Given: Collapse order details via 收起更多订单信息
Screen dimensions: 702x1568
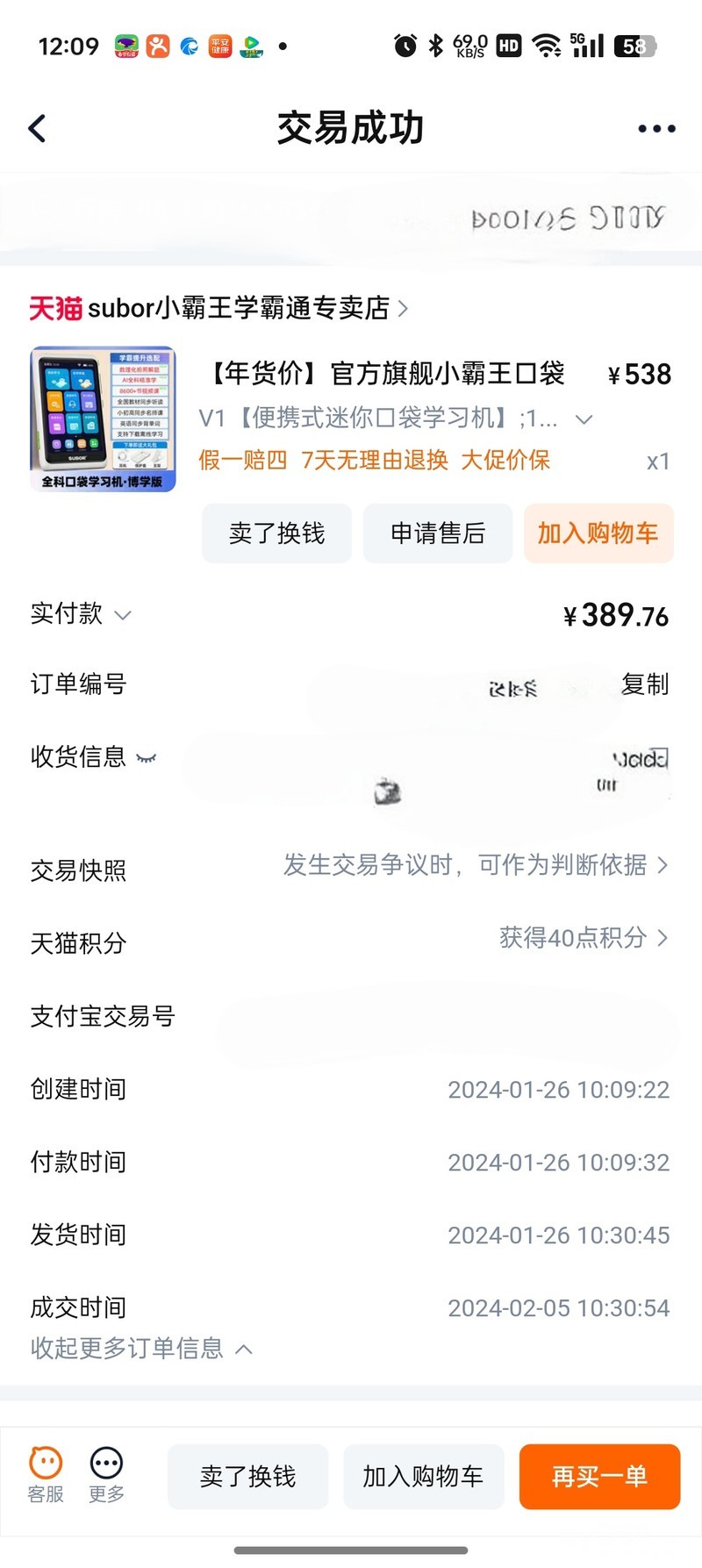Looking at the screenshot, I should pos(140,1349).
